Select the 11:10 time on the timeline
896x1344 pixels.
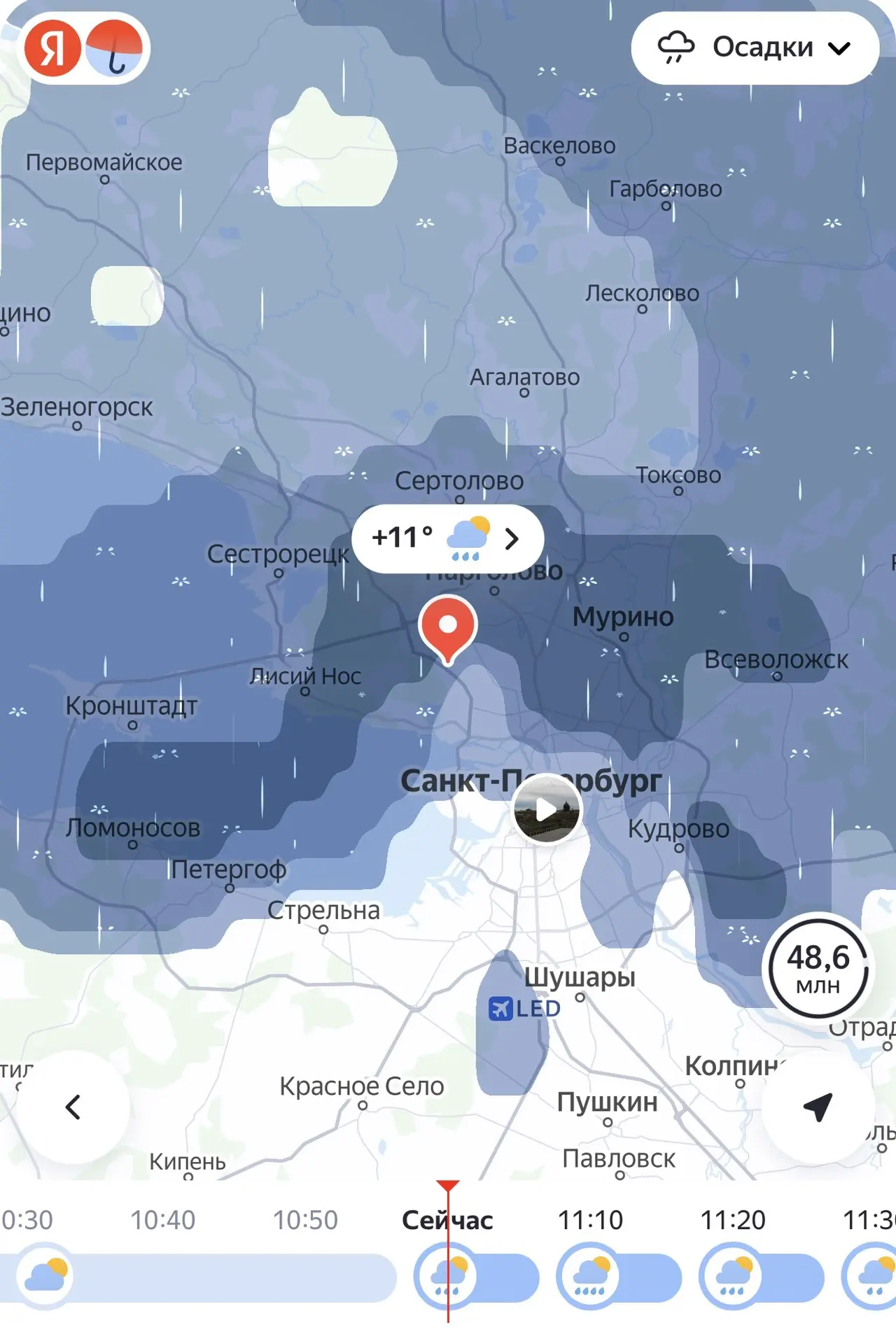[590, 1220]
